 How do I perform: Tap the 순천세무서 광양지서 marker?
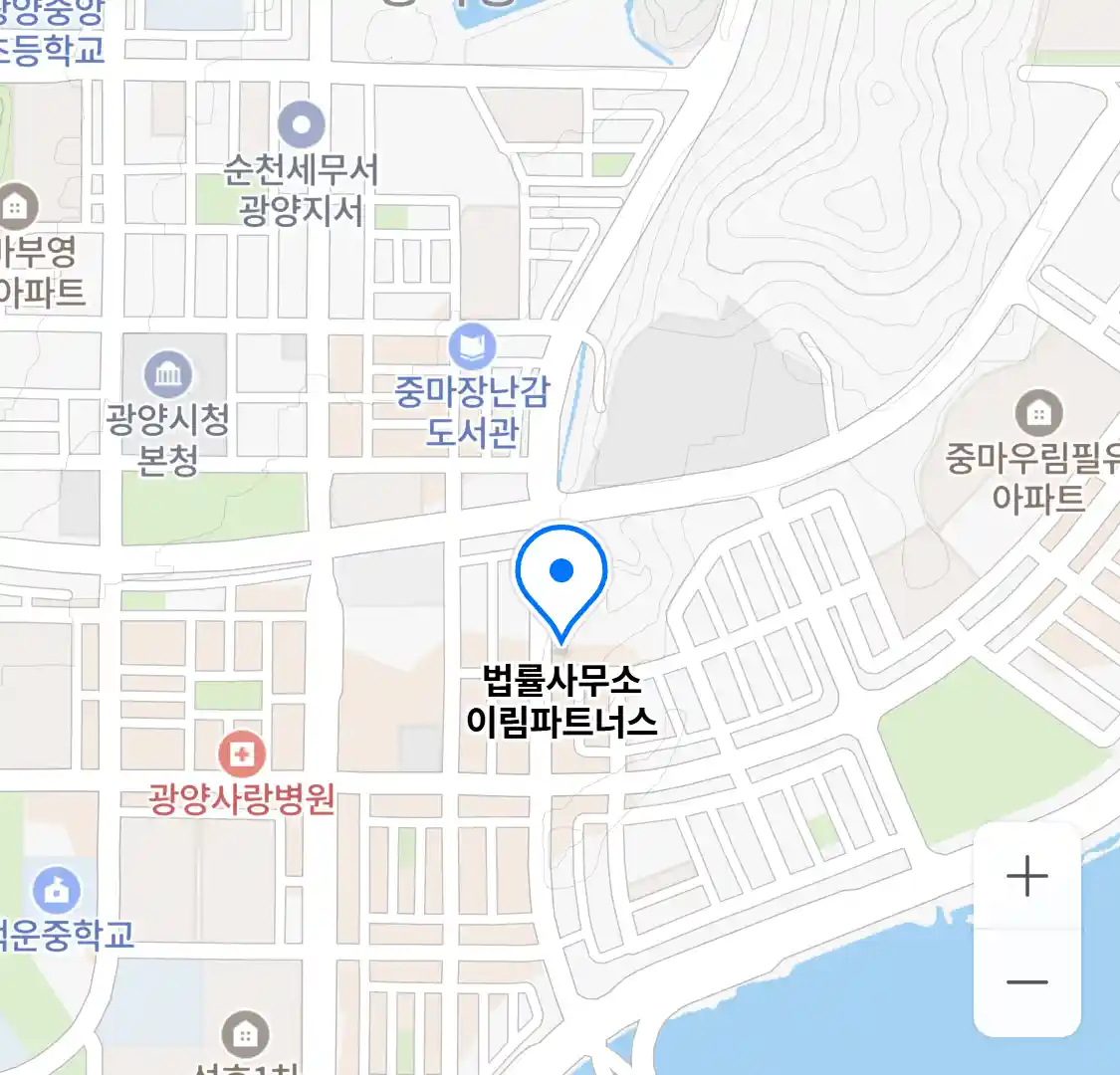click(302, 126)
